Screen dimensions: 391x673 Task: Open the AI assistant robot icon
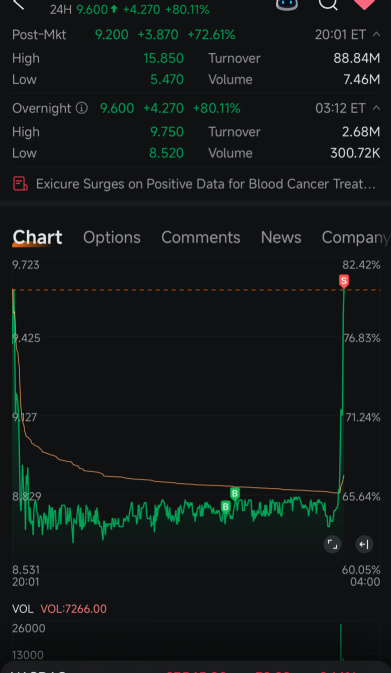click(286, 3)
